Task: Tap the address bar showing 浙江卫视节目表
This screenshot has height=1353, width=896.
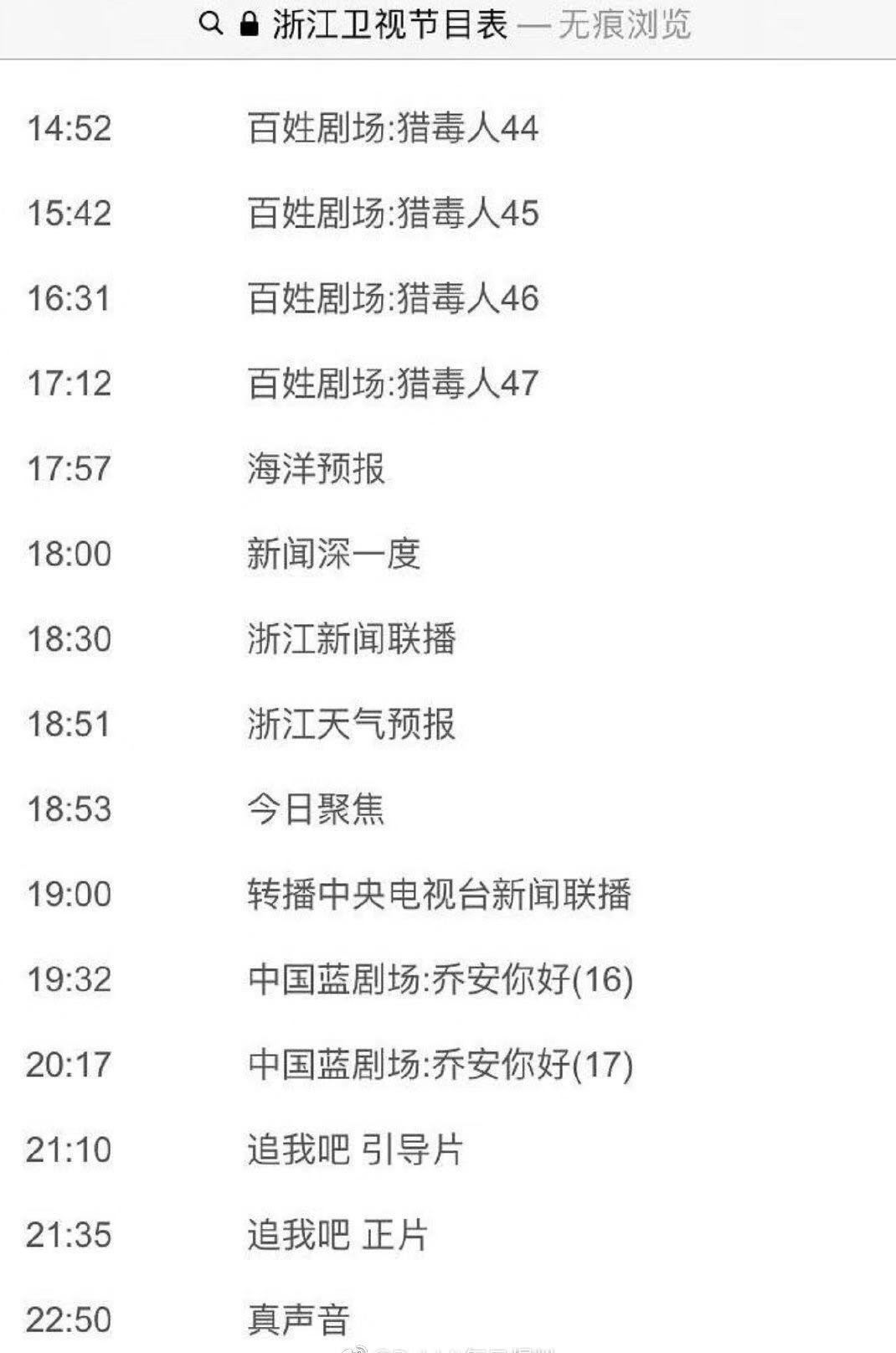Action: click(x=445, y=25)
